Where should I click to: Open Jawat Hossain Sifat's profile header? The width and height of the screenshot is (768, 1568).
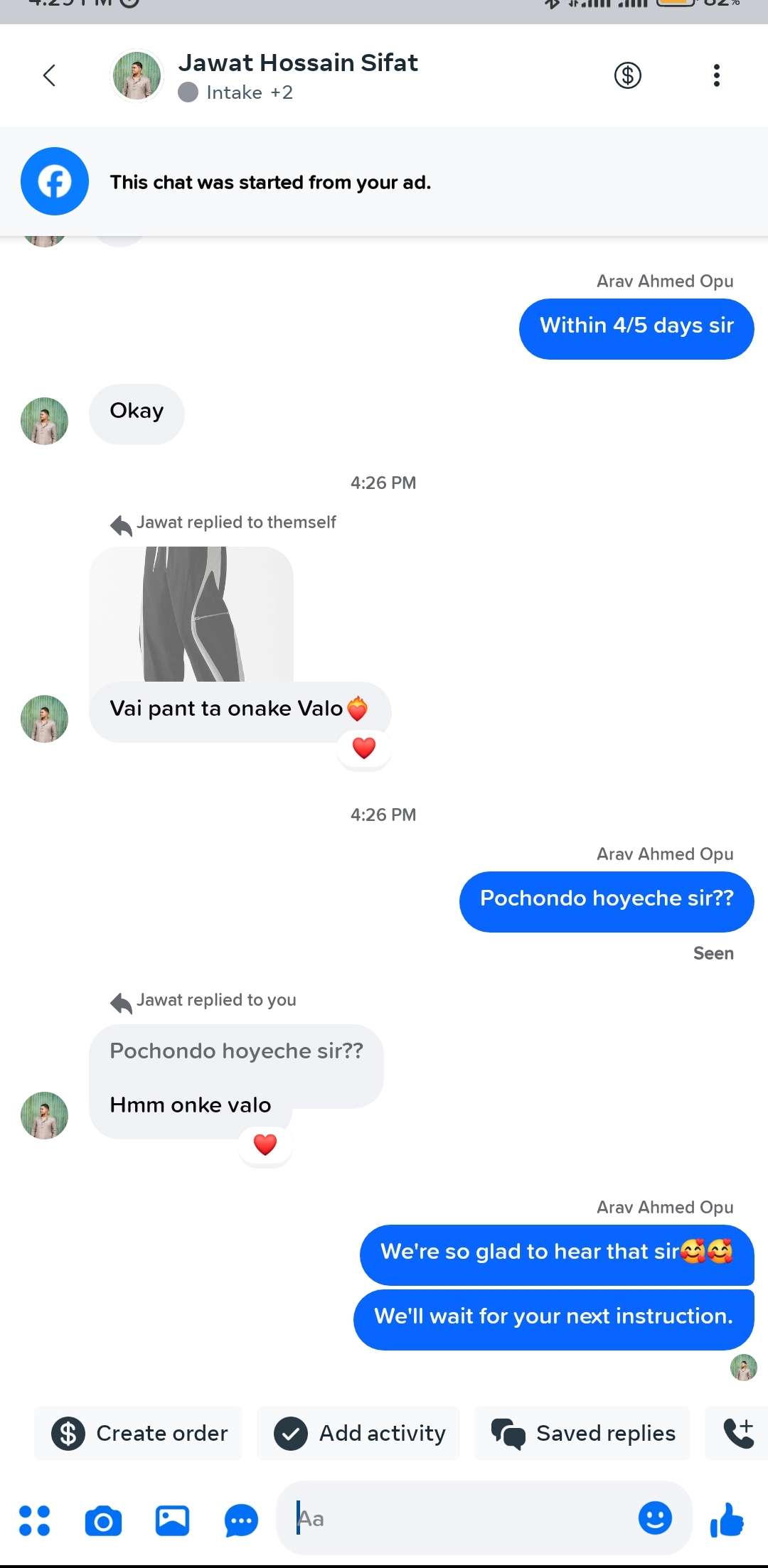click(x=297, y=75)
